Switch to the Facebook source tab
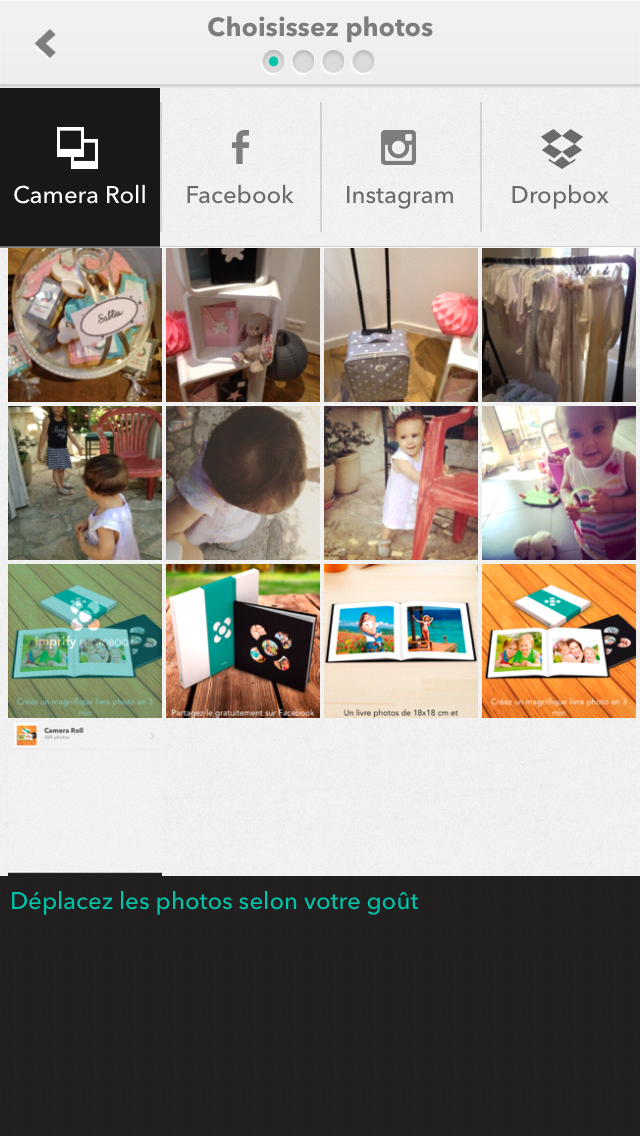640x1136 pixels. coord(240,168)
